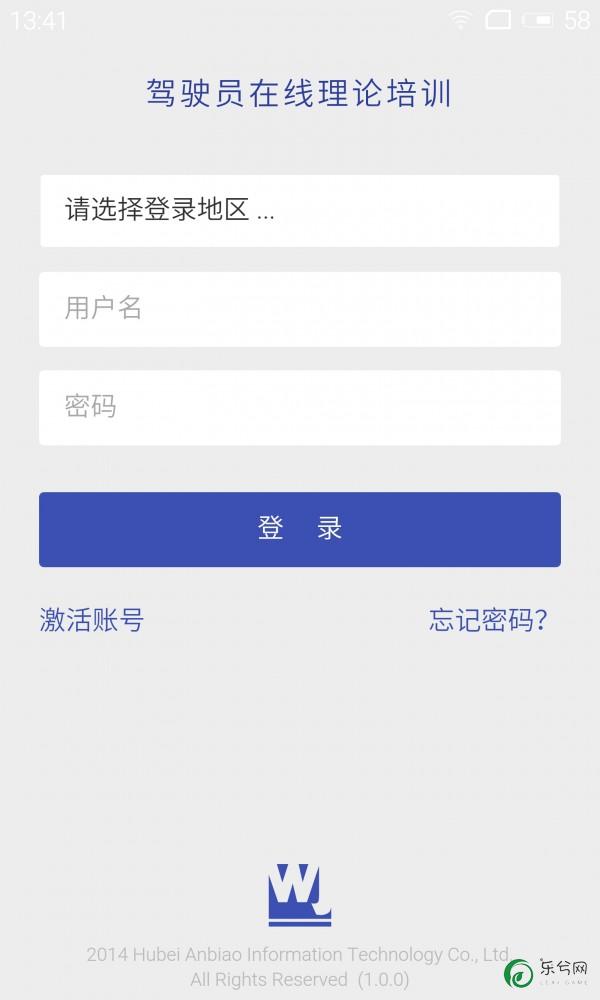Open the 激活账号 activate account link
The width and height of the screenshot is (600, 1000).
pyautogui.click(x=92, y=620)
